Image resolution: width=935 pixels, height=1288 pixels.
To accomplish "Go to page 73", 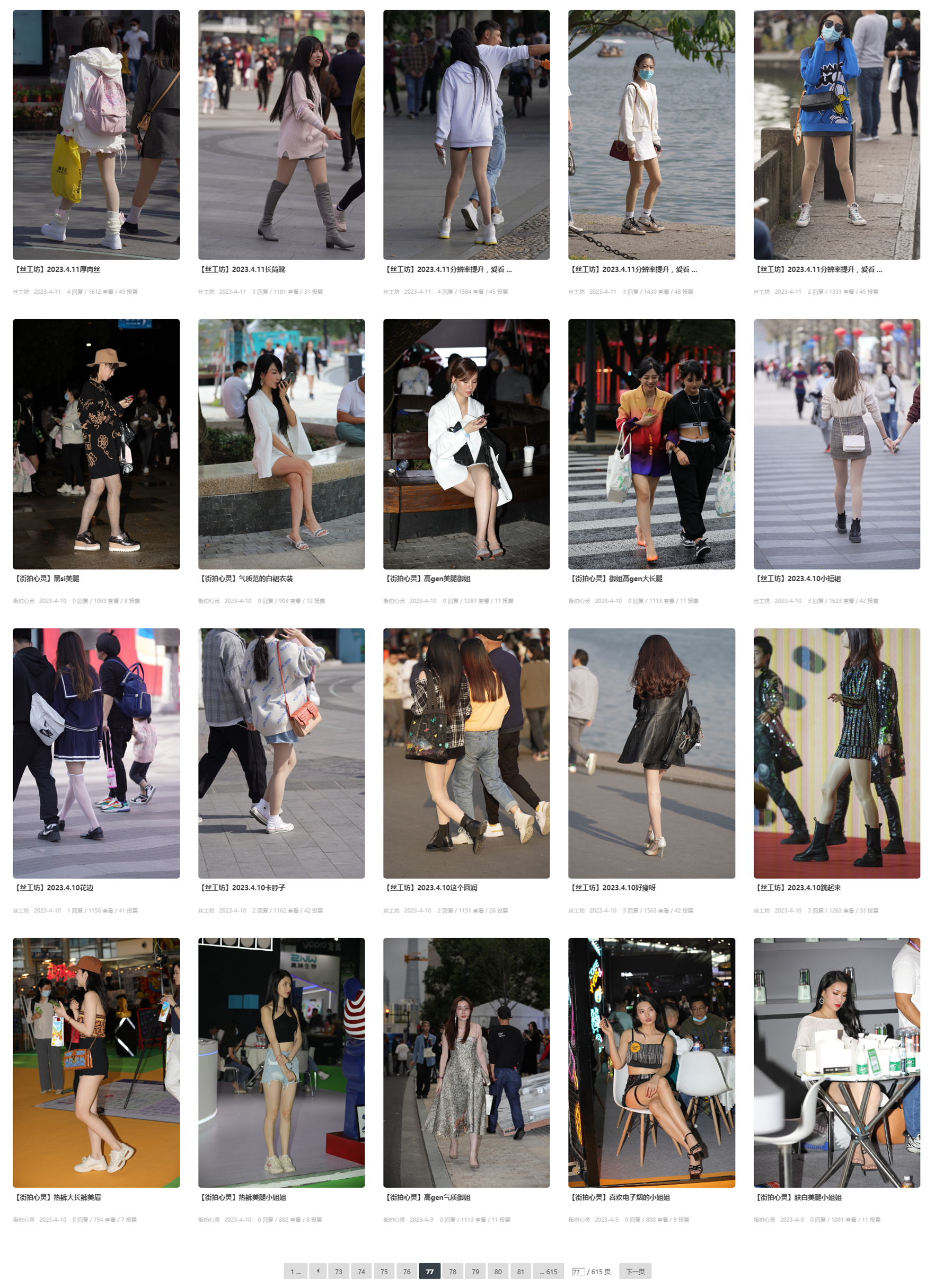I will coord(338,1271).
